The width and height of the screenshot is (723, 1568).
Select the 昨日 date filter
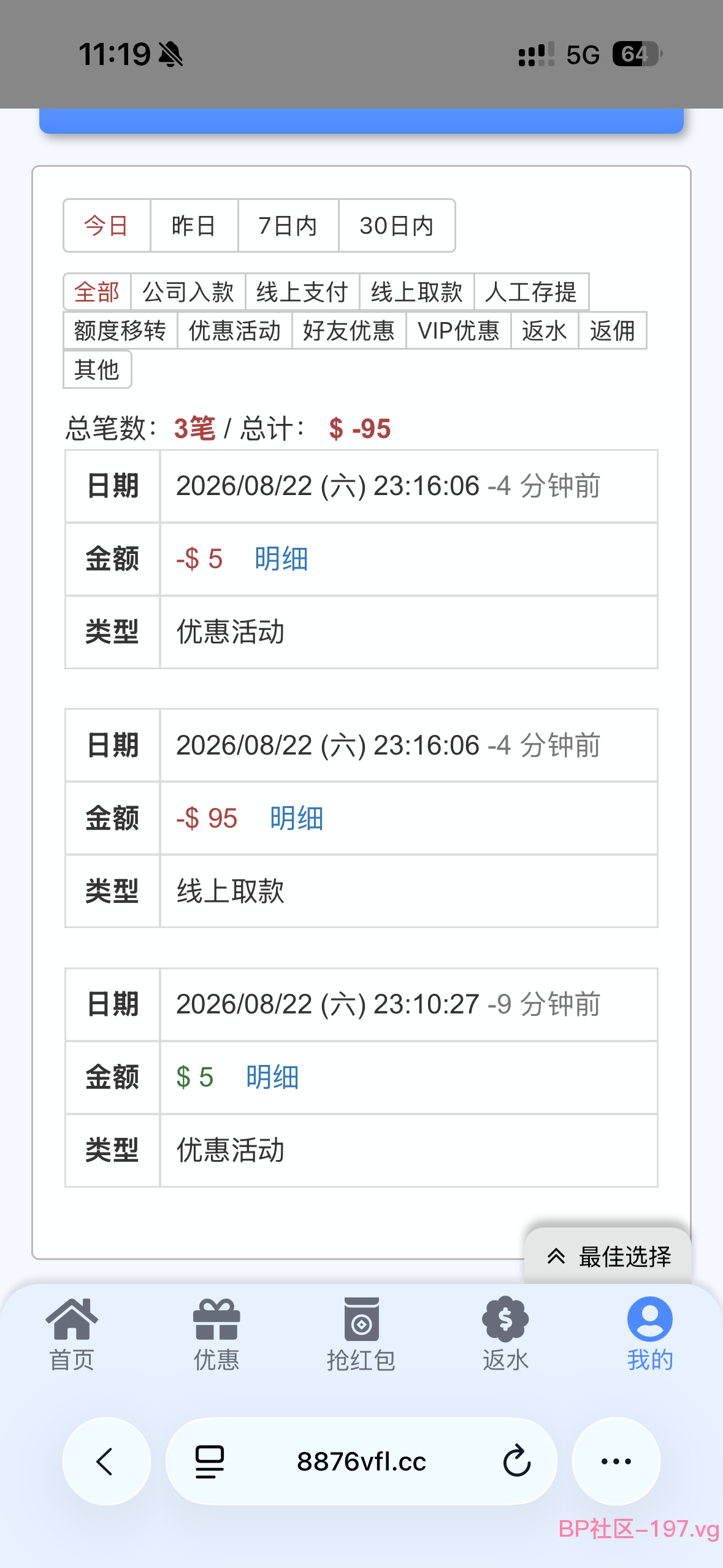194,225
